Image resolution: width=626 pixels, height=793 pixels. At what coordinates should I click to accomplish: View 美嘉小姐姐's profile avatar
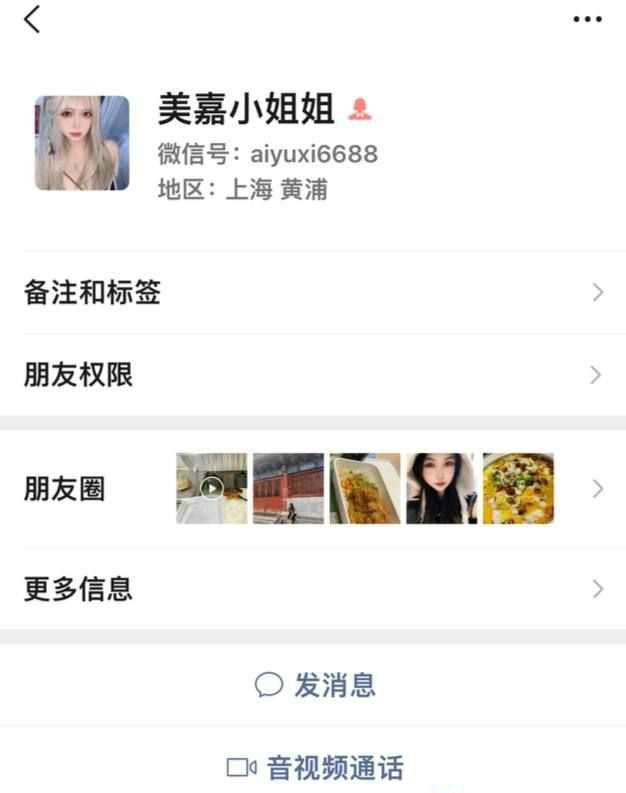tap(82, 143)
